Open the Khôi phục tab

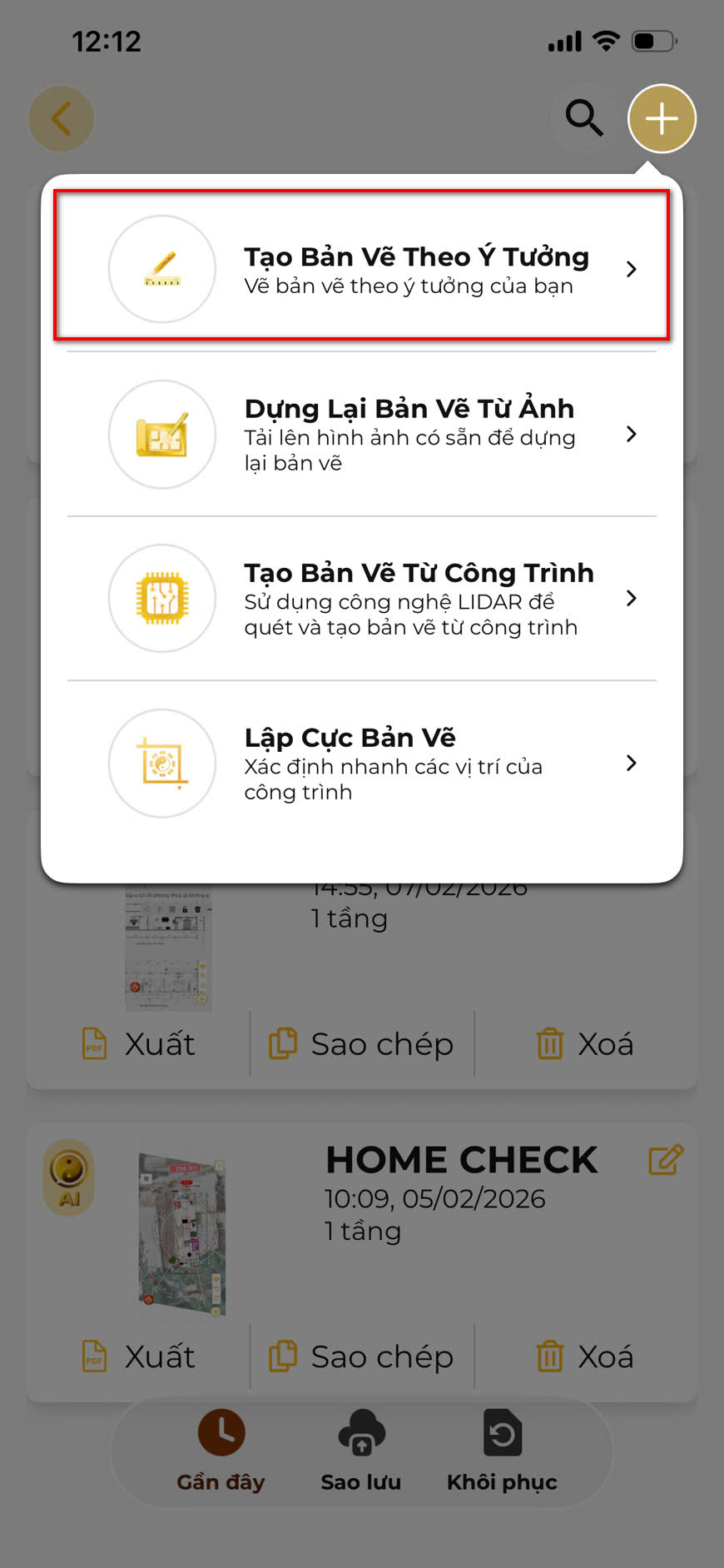501,1451
